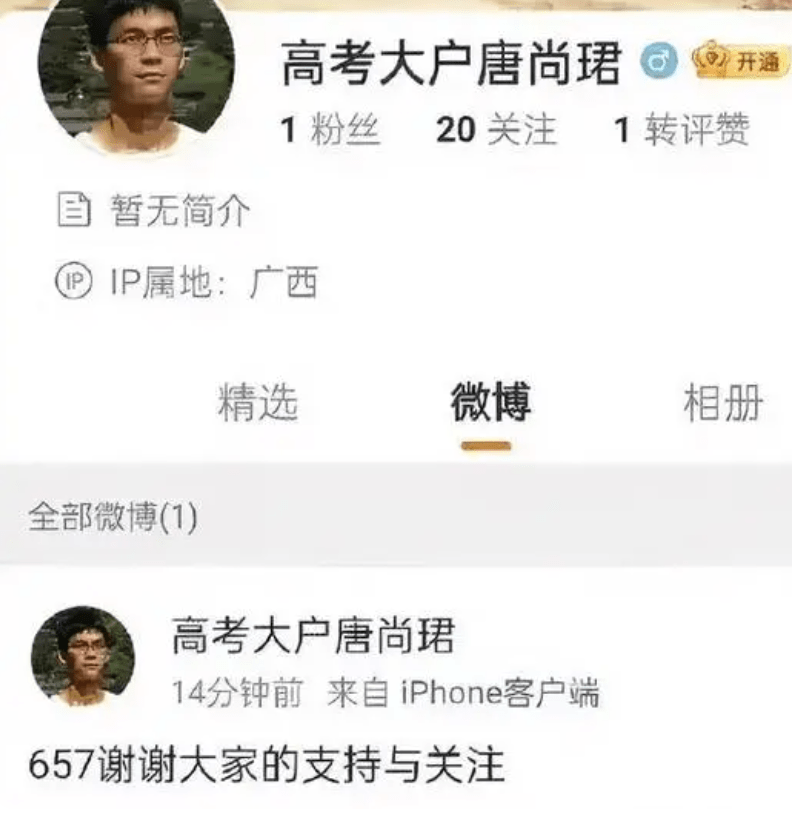Viewport: 792px width, 814px height.
Task: View the 粉丝 followers list
Action: click(330, 130)
